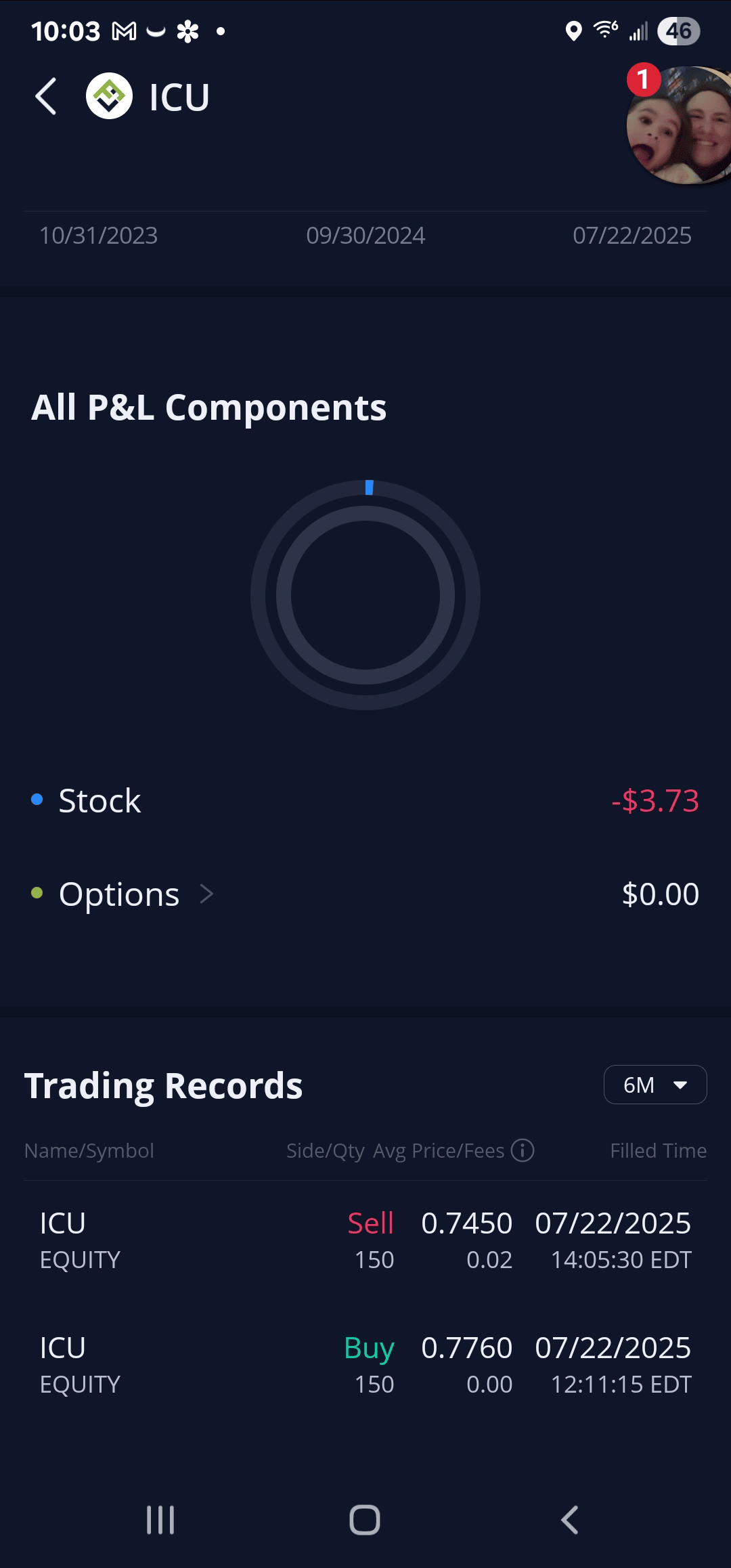Show info about Avg Price/Fees
This screenshot has height=1568, width=731.
(523, 1150)
